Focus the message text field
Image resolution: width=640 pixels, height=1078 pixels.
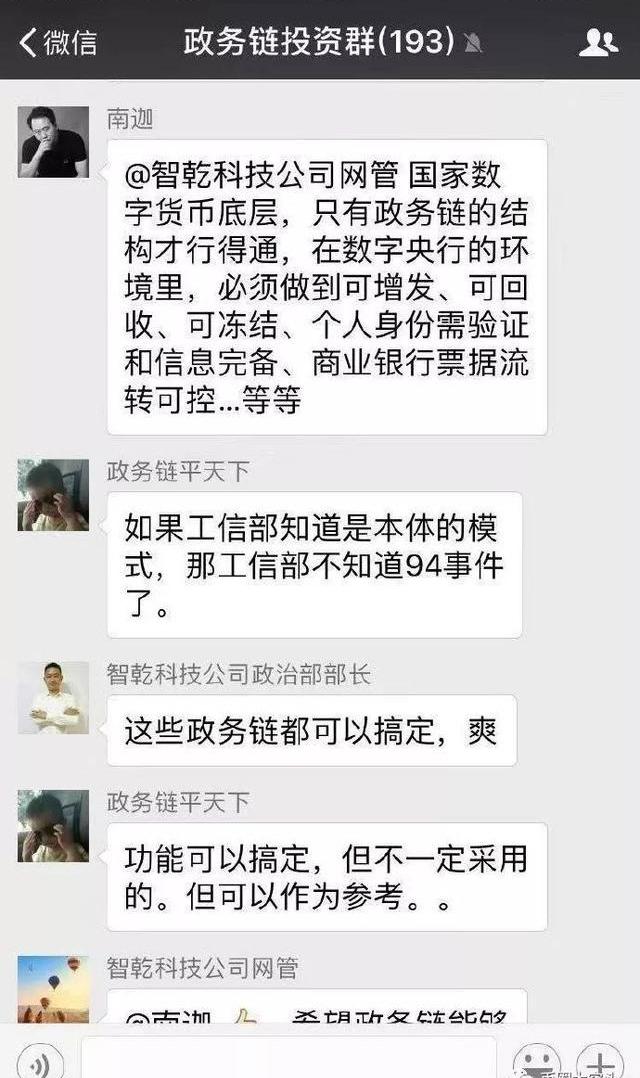288,1060
